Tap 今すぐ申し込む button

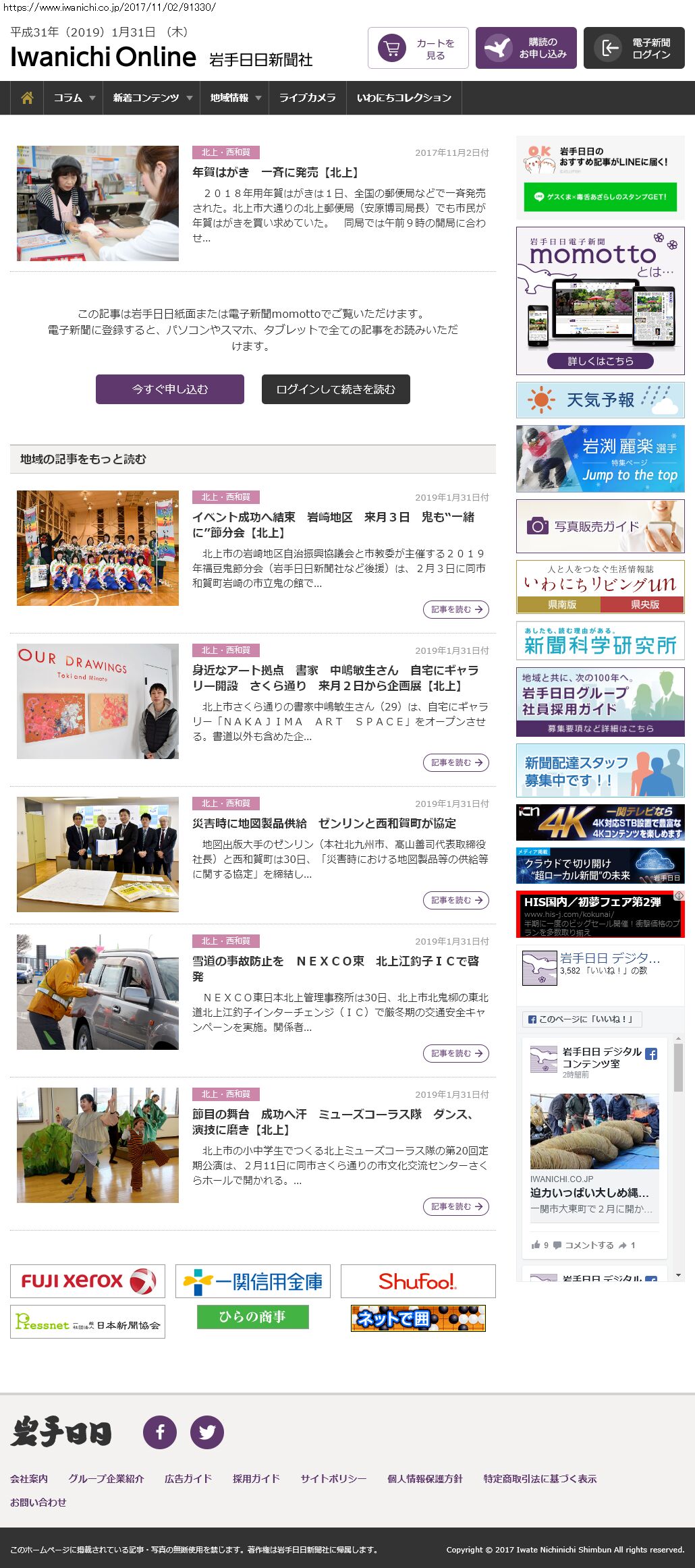(170, 389)
